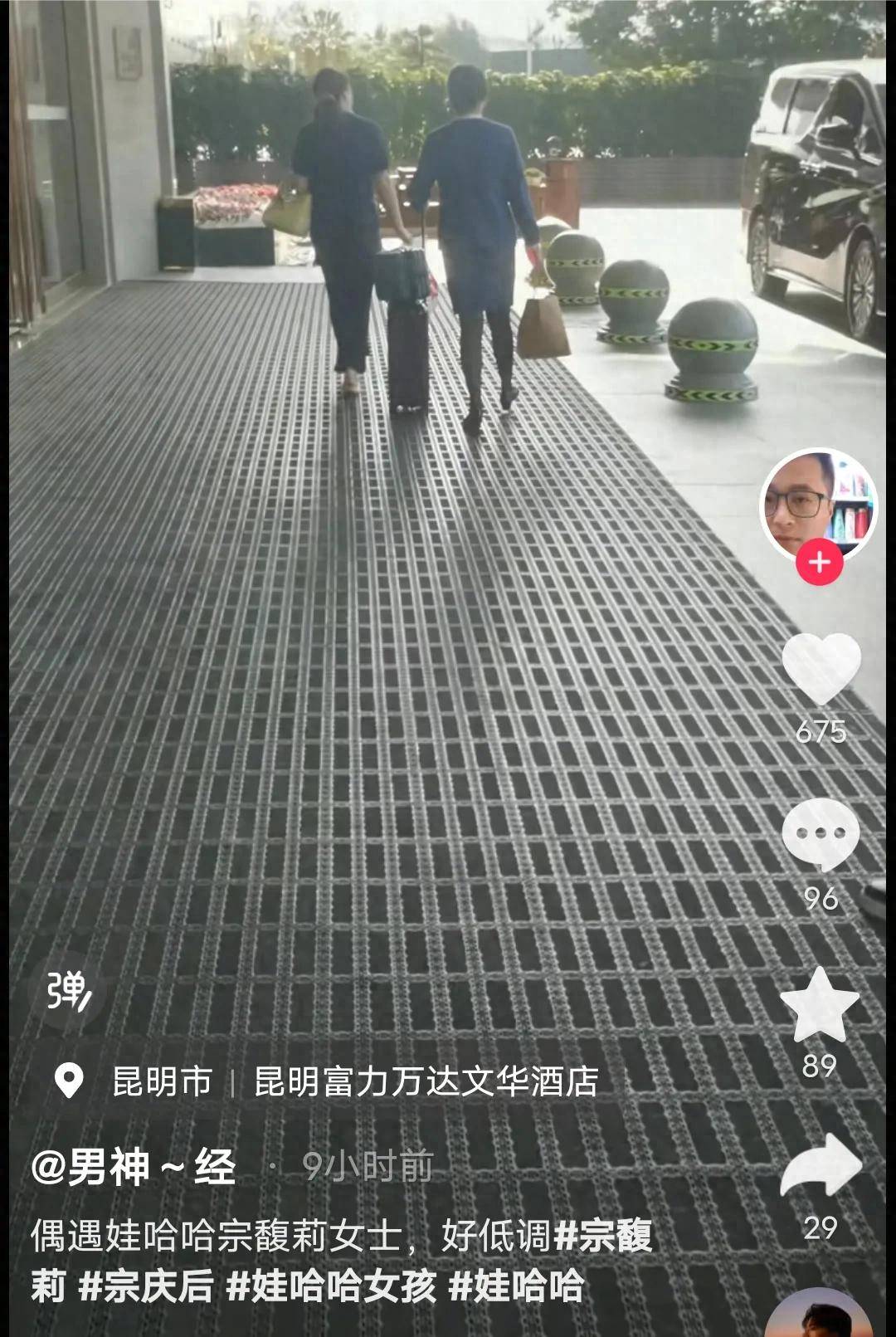Viewport: 896px width, 1337px height.
Task: Open hashtag #娃哈哈女孩
Action: point(331,1287)
